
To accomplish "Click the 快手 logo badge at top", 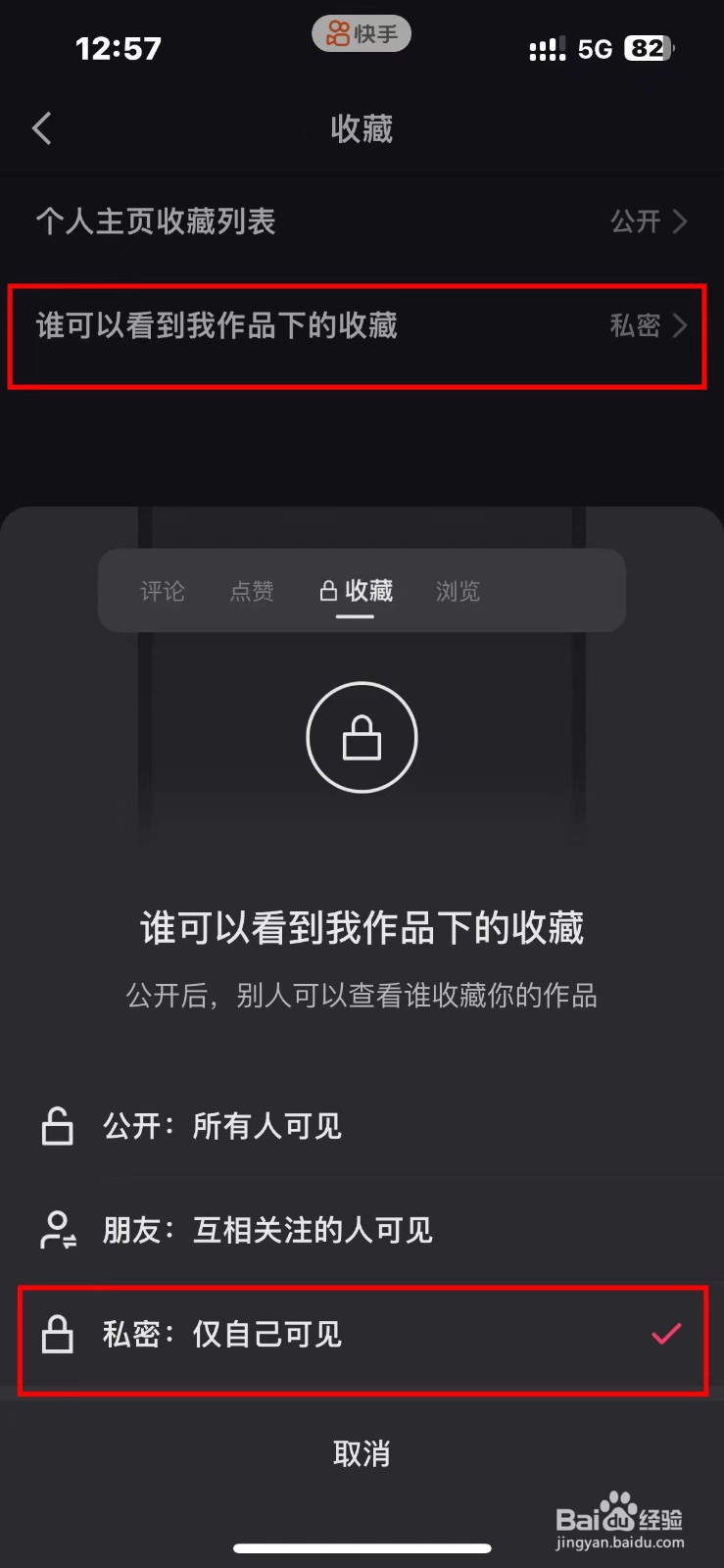I will 362,33.
